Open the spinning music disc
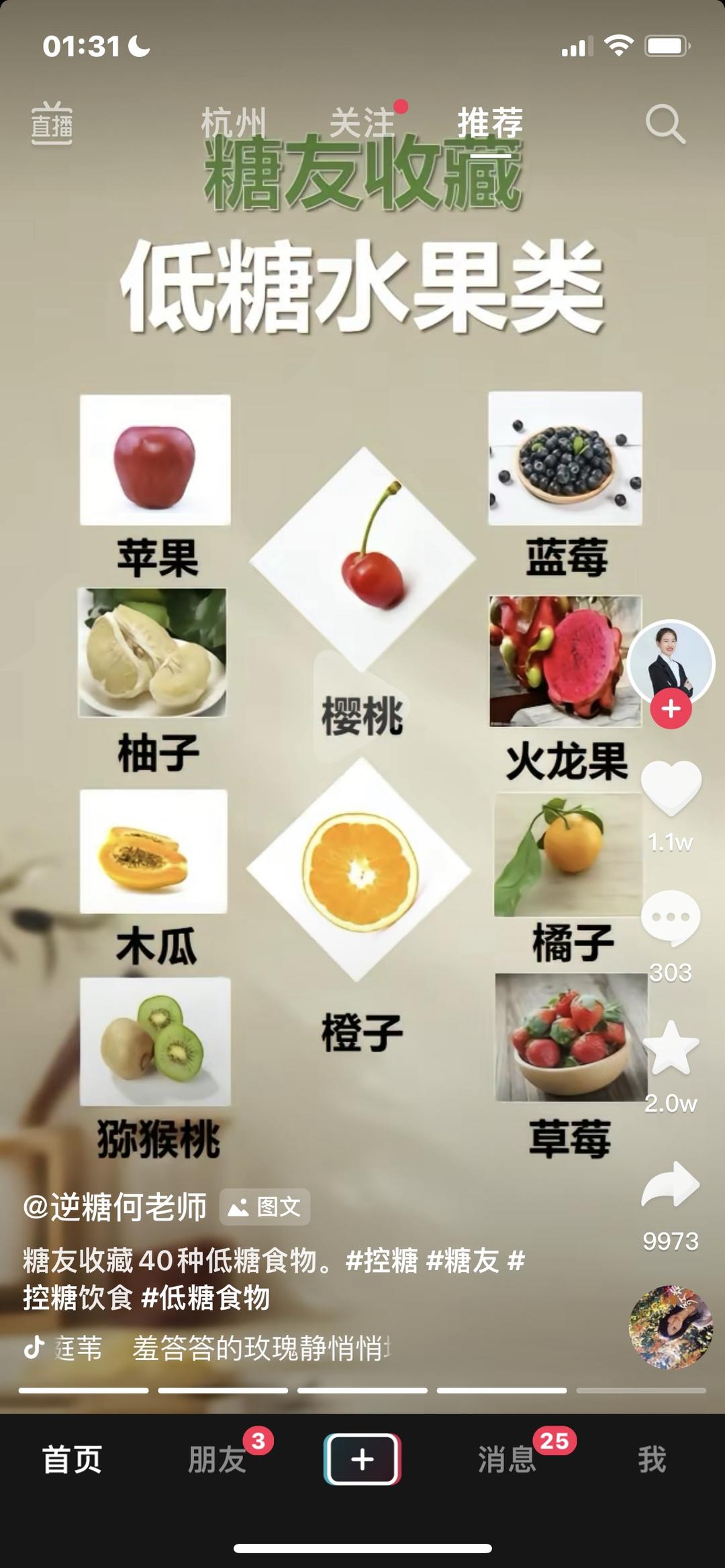Image resolution: width=725 pixels, height=1568 pixels. (x=671, y=1326)
